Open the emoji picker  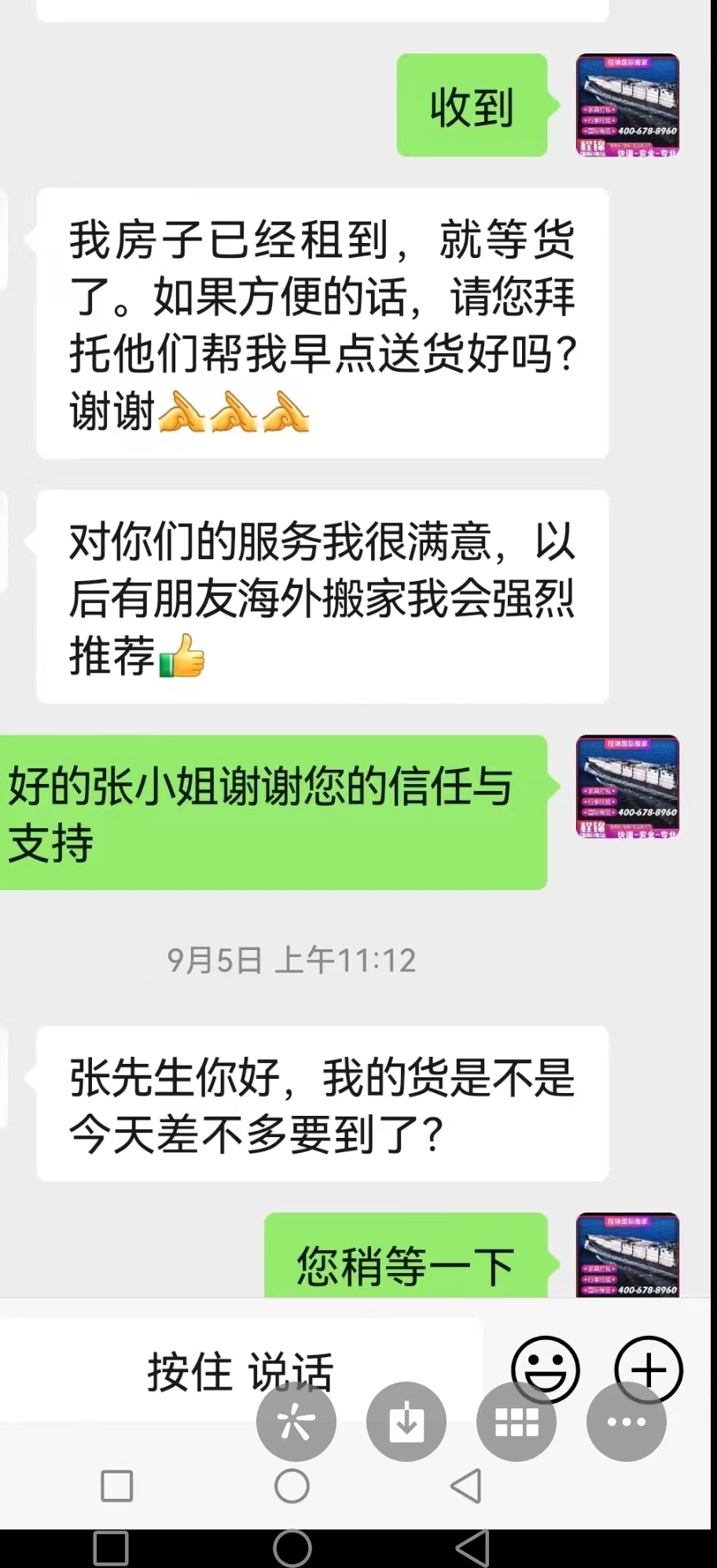coord(546,1369)
